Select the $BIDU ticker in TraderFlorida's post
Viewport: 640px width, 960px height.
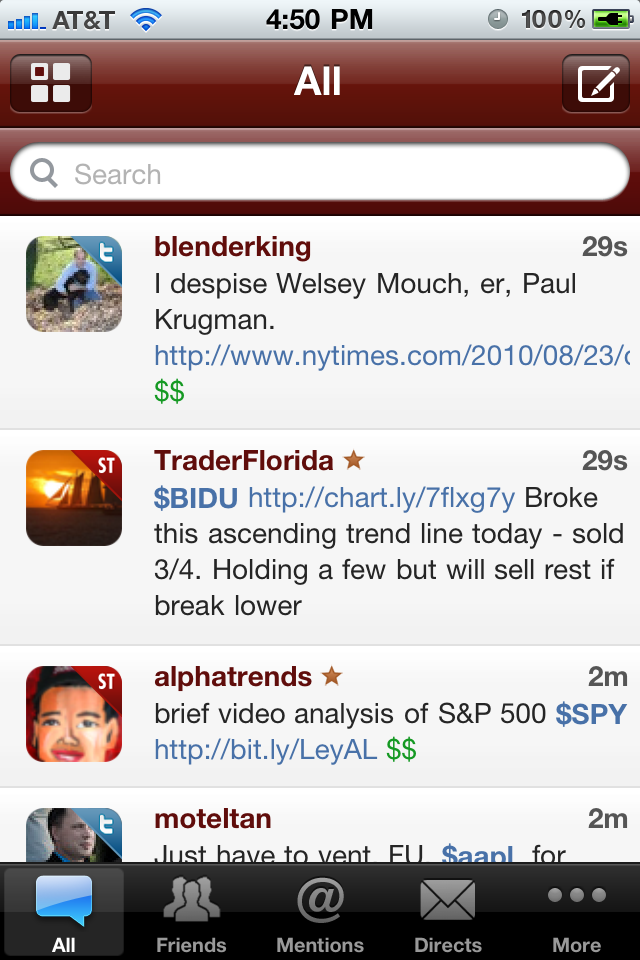(196, 498)
